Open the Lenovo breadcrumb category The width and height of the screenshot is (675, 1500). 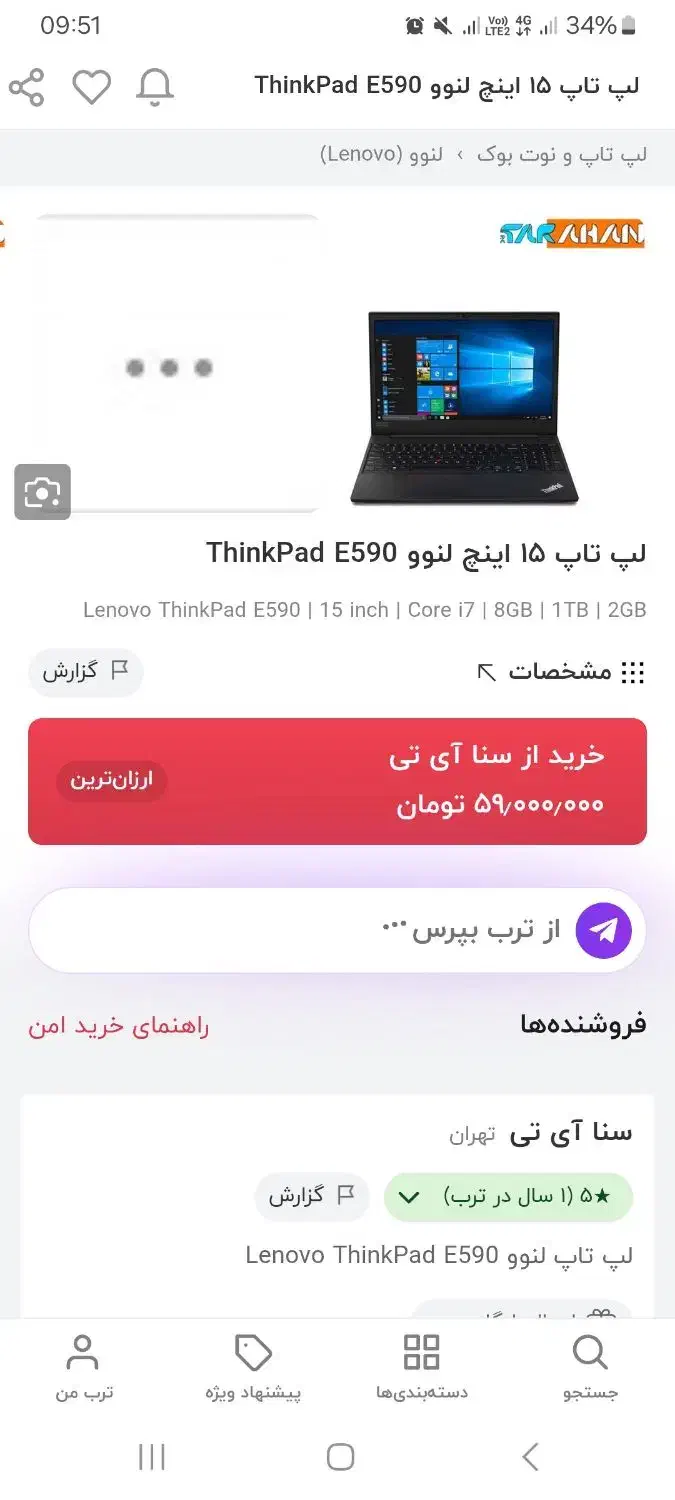[x=381, y=155]
